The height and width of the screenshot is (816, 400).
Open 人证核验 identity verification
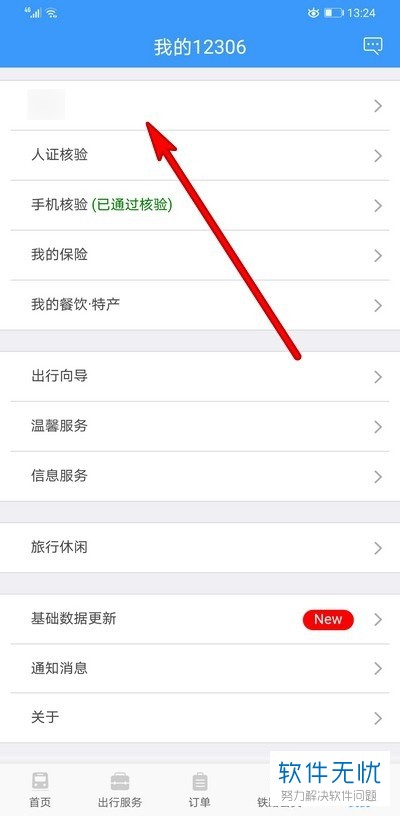pos(200,156)
